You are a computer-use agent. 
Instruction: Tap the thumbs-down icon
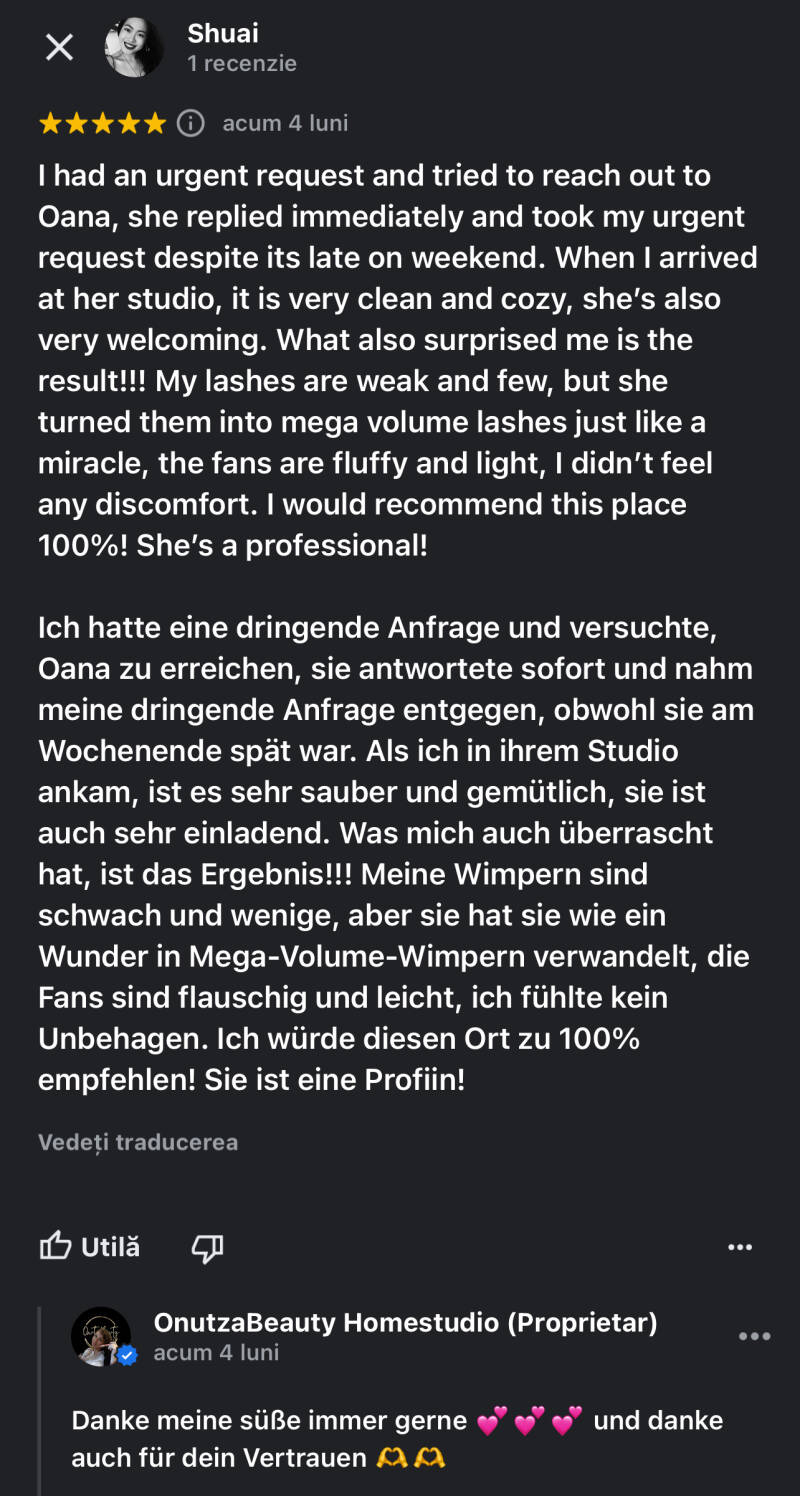click(x=207, y=1247)
